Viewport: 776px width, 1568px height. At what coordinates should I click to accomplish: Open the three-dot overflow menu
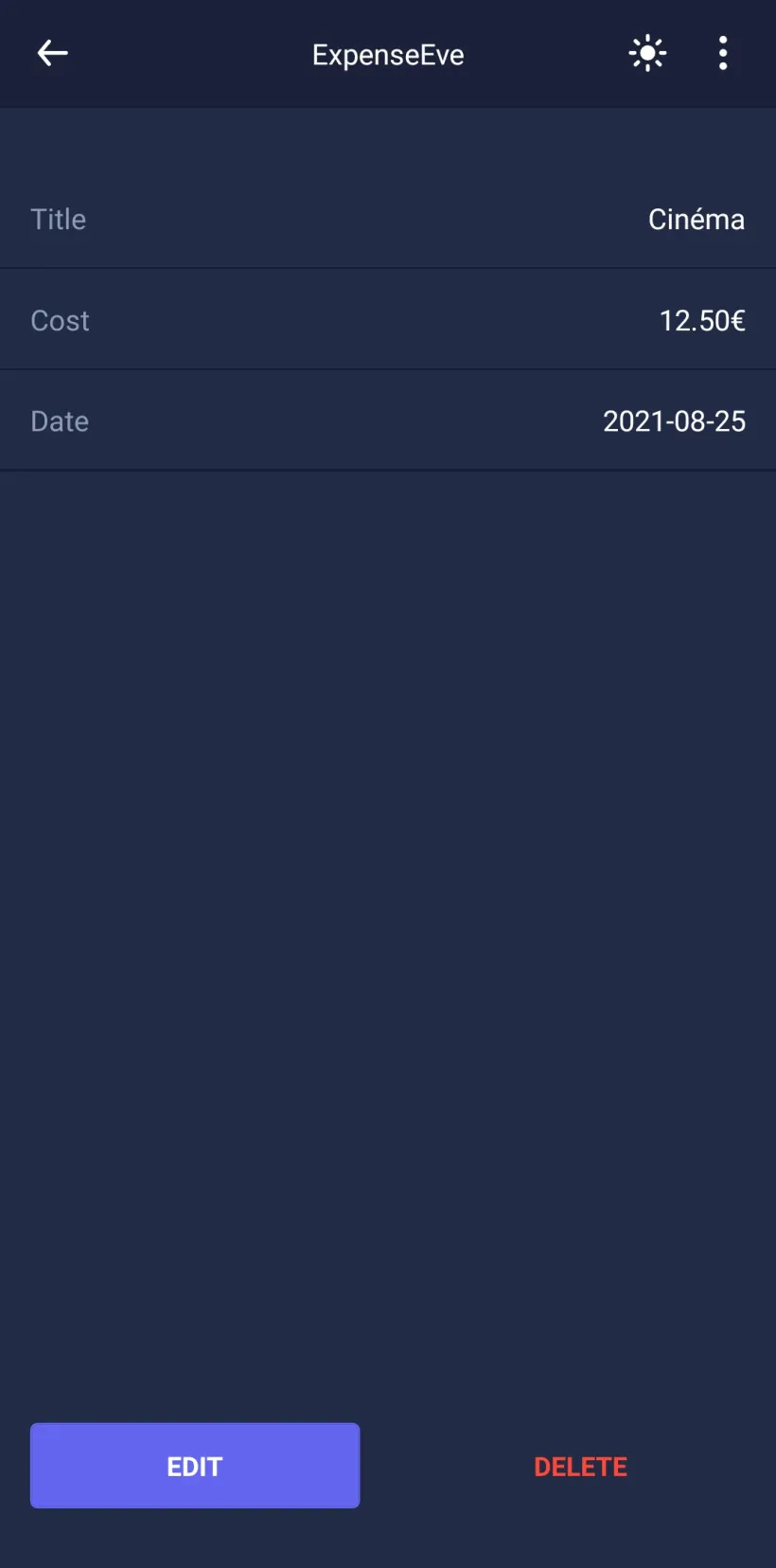point(723,54)
